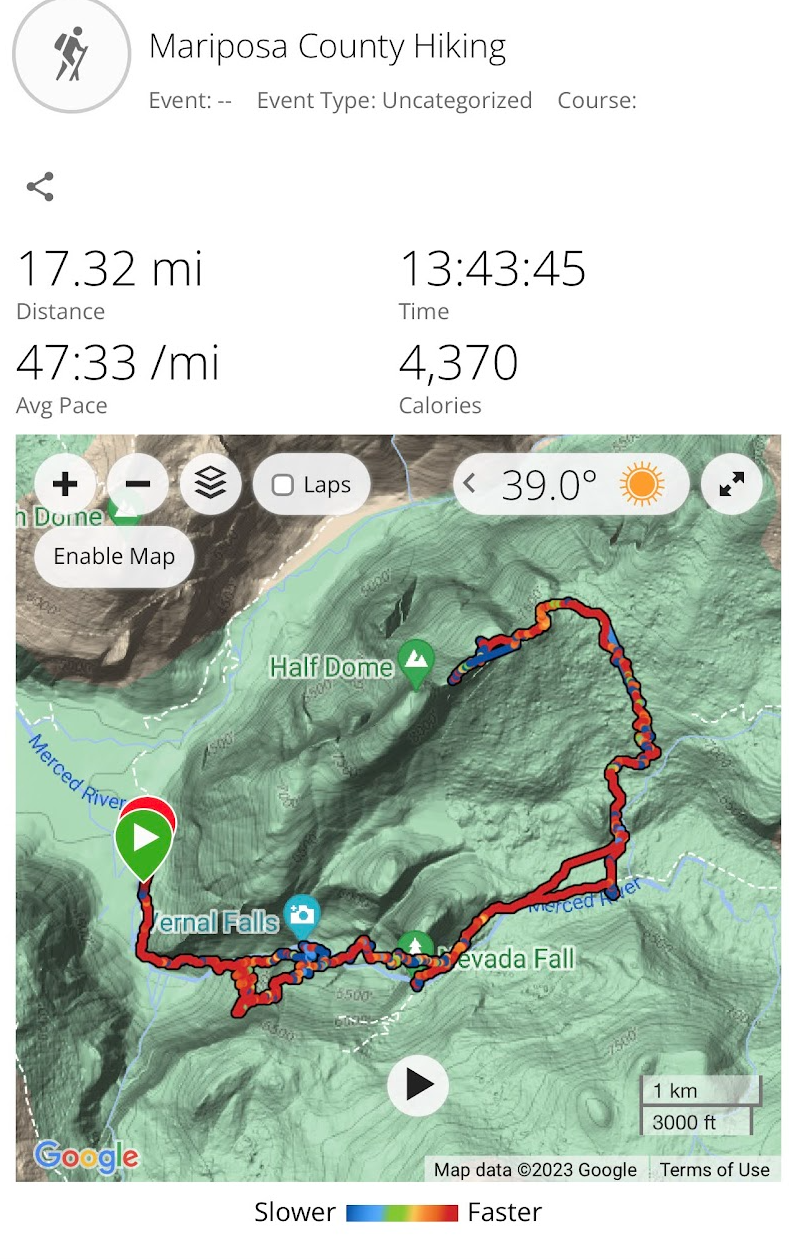Tap the Half Dome map marker
This screenshot has height=1259, width=799.
click(415, 660)
